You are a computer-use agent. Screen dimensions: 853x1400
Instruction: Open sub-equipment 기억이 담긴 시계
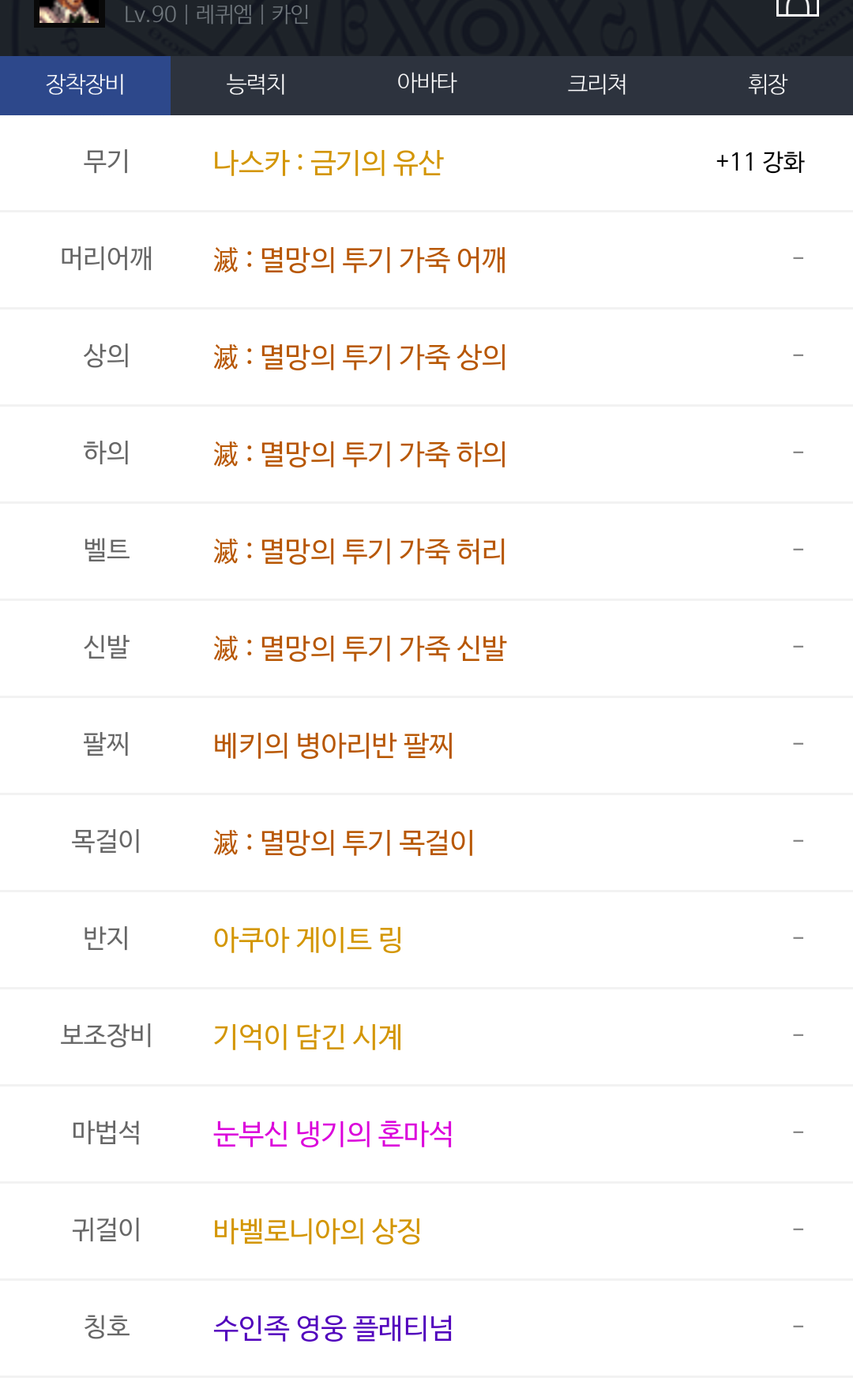point(308,1037)
